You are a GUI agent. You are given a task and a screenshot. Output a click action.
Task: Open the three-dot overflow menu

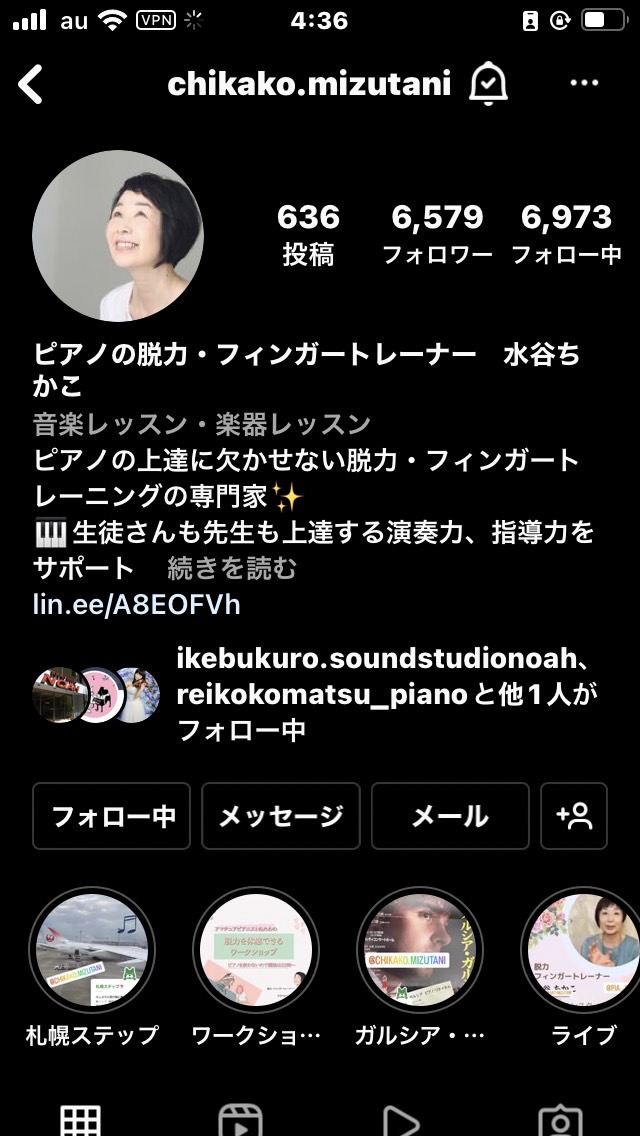584,83
